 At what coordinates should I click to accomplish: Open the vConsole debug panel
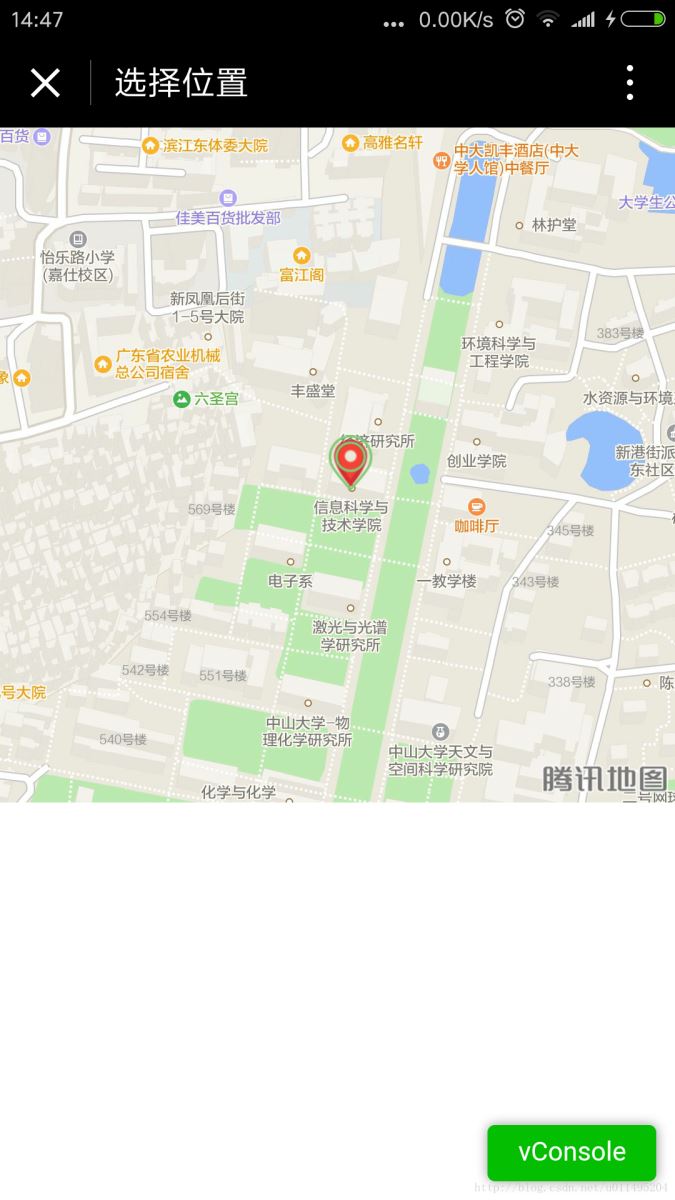click(572, 1152)
